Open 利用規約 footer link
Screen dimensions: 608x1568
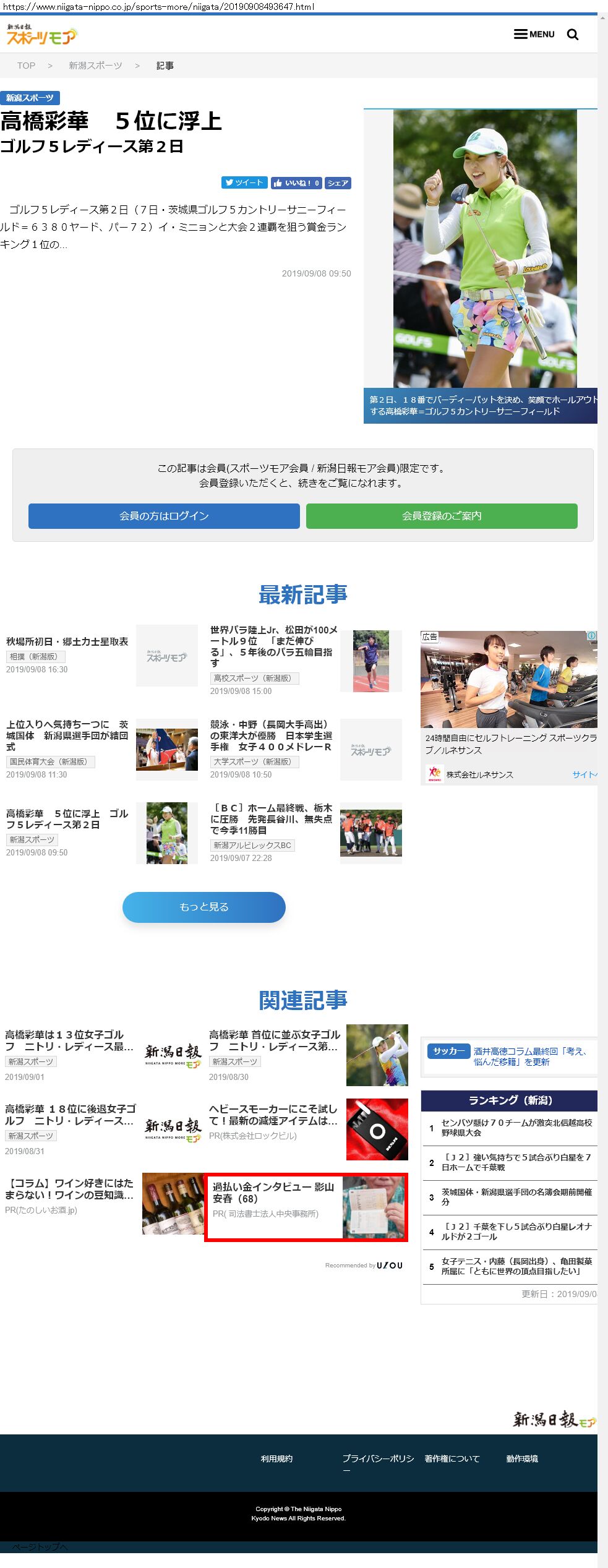point(276,1459)
